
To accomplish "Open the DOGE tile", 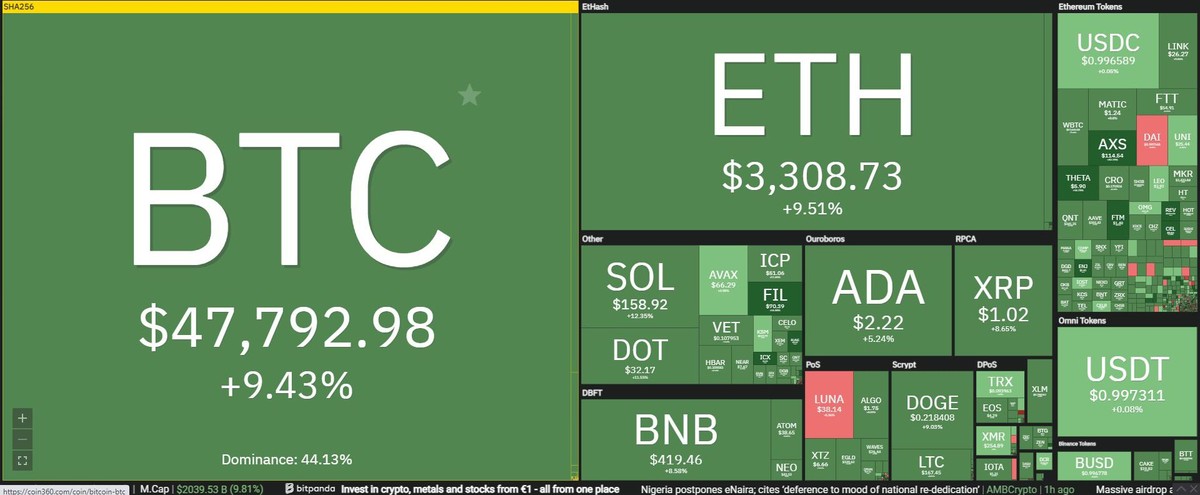I will 932,410.
